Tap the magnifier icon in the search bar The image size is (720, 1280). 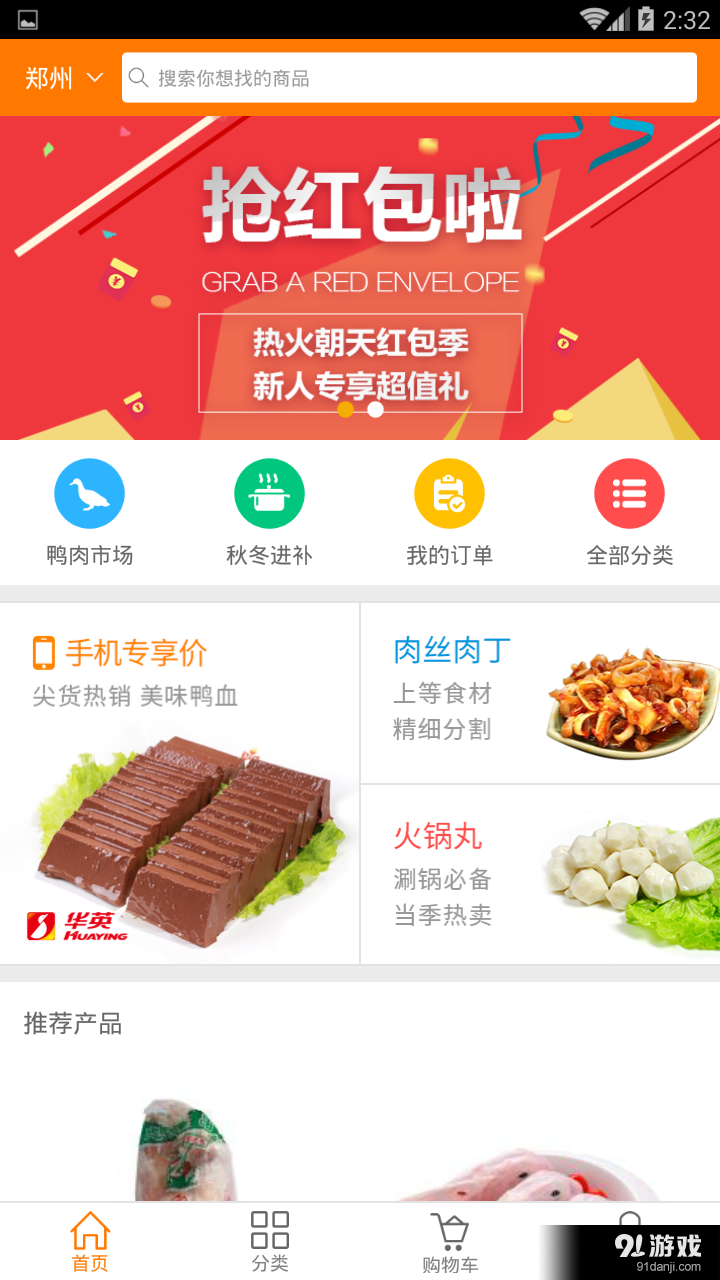pyautogui.click(x=139, y=76)
